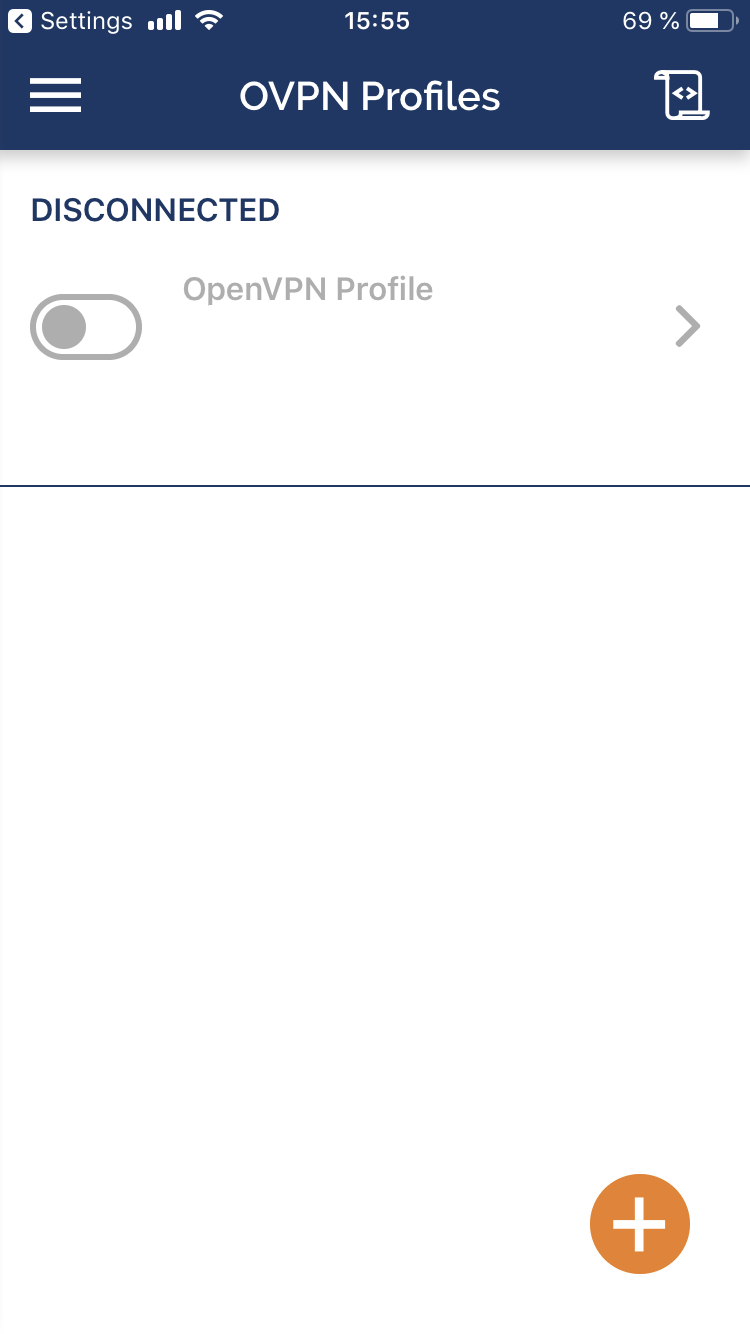The height and width of the screenshot is (1334, 750).
Task: Add a new profile with plus button
Action: click(640, 1223)
